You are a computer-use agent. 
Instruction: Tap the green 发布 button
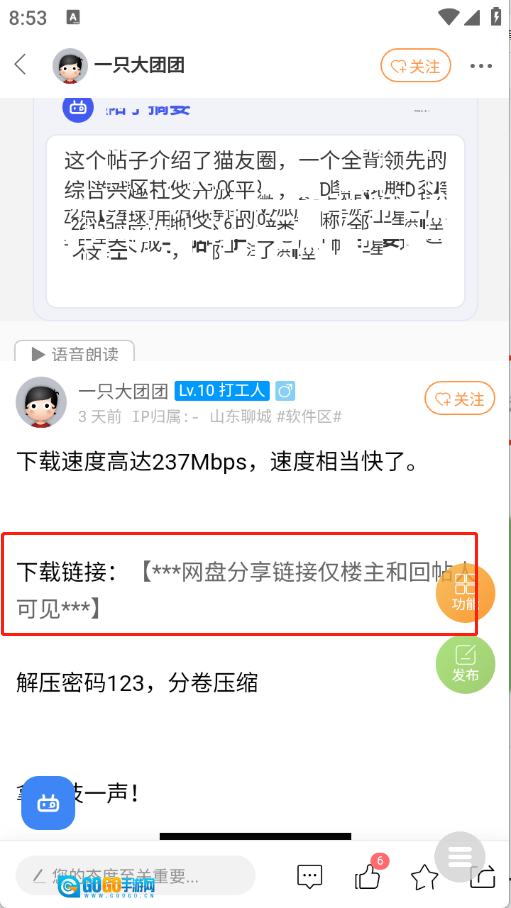click(465, 665)
